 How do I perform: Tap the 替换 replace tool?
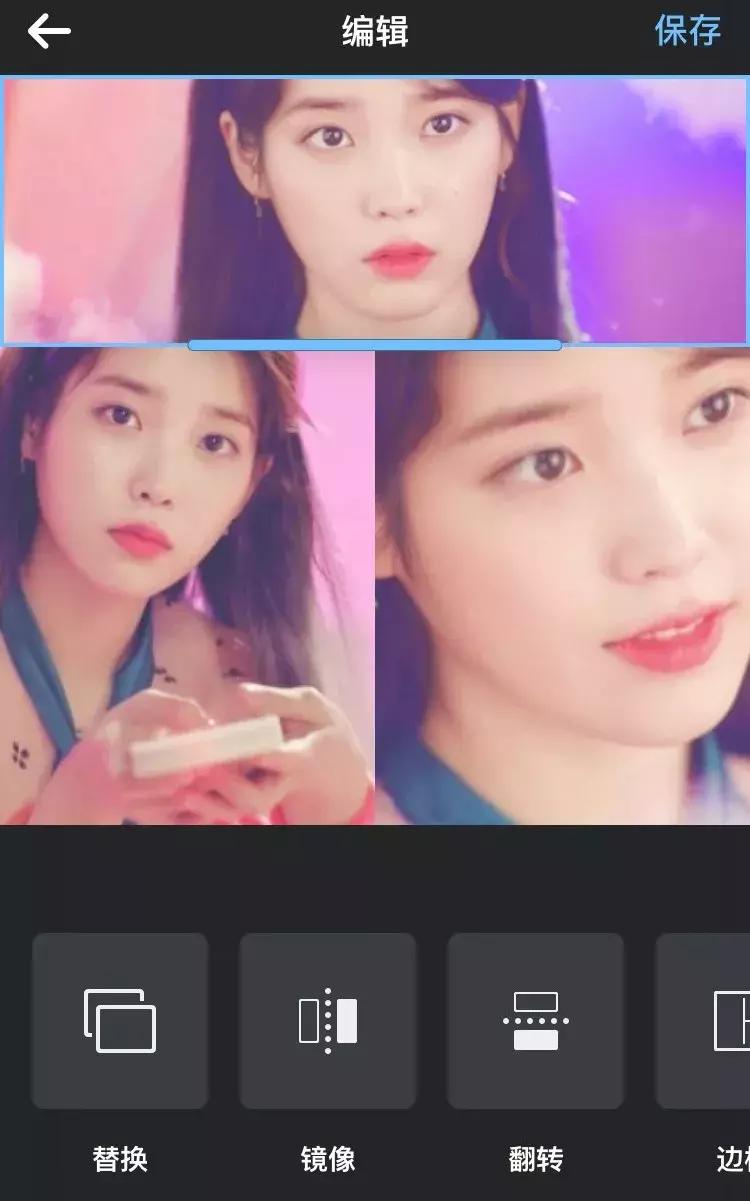point(120,1021)
